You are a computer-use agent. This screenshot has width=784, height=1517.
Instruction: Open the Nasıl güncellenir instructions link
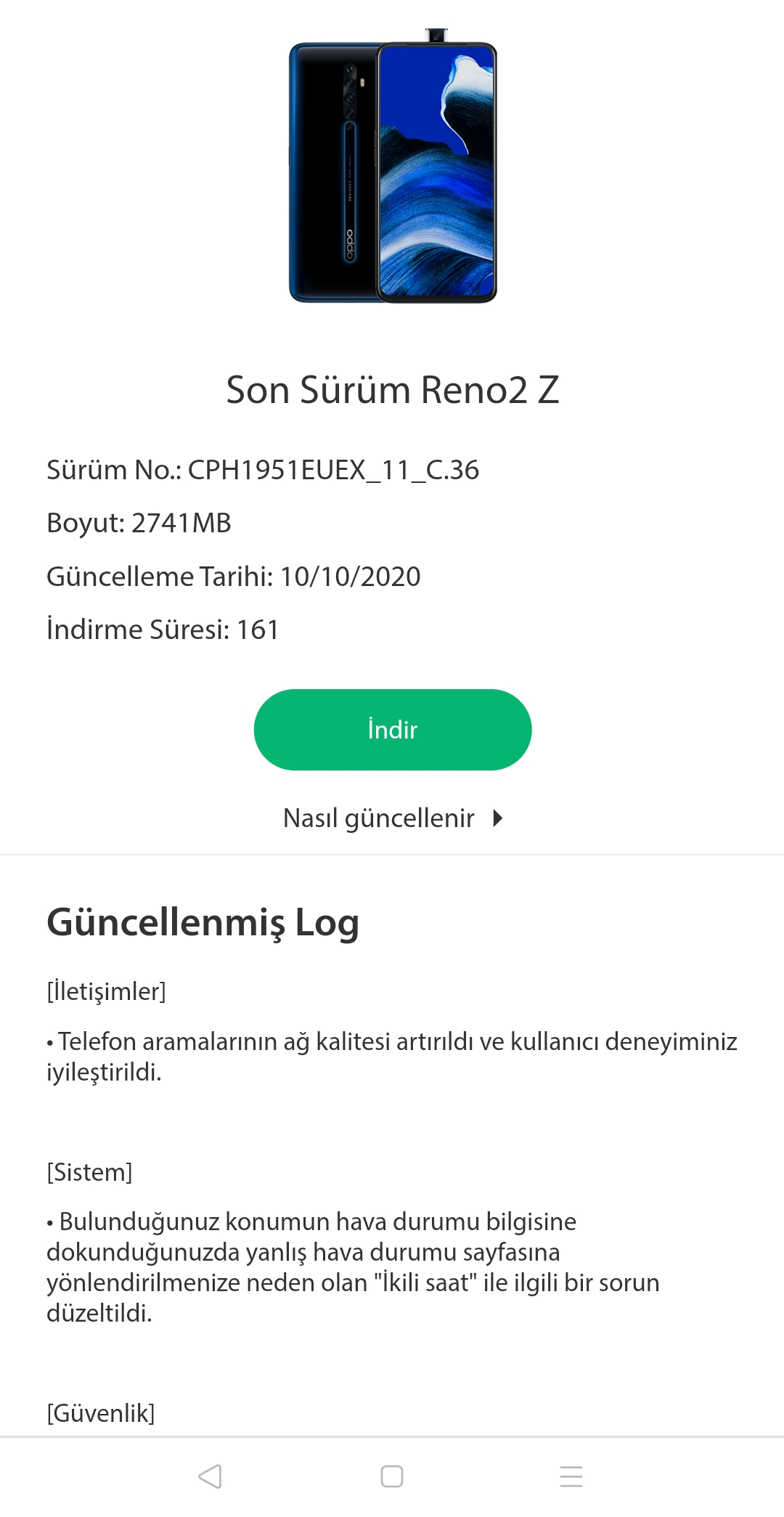coord(392,818)
